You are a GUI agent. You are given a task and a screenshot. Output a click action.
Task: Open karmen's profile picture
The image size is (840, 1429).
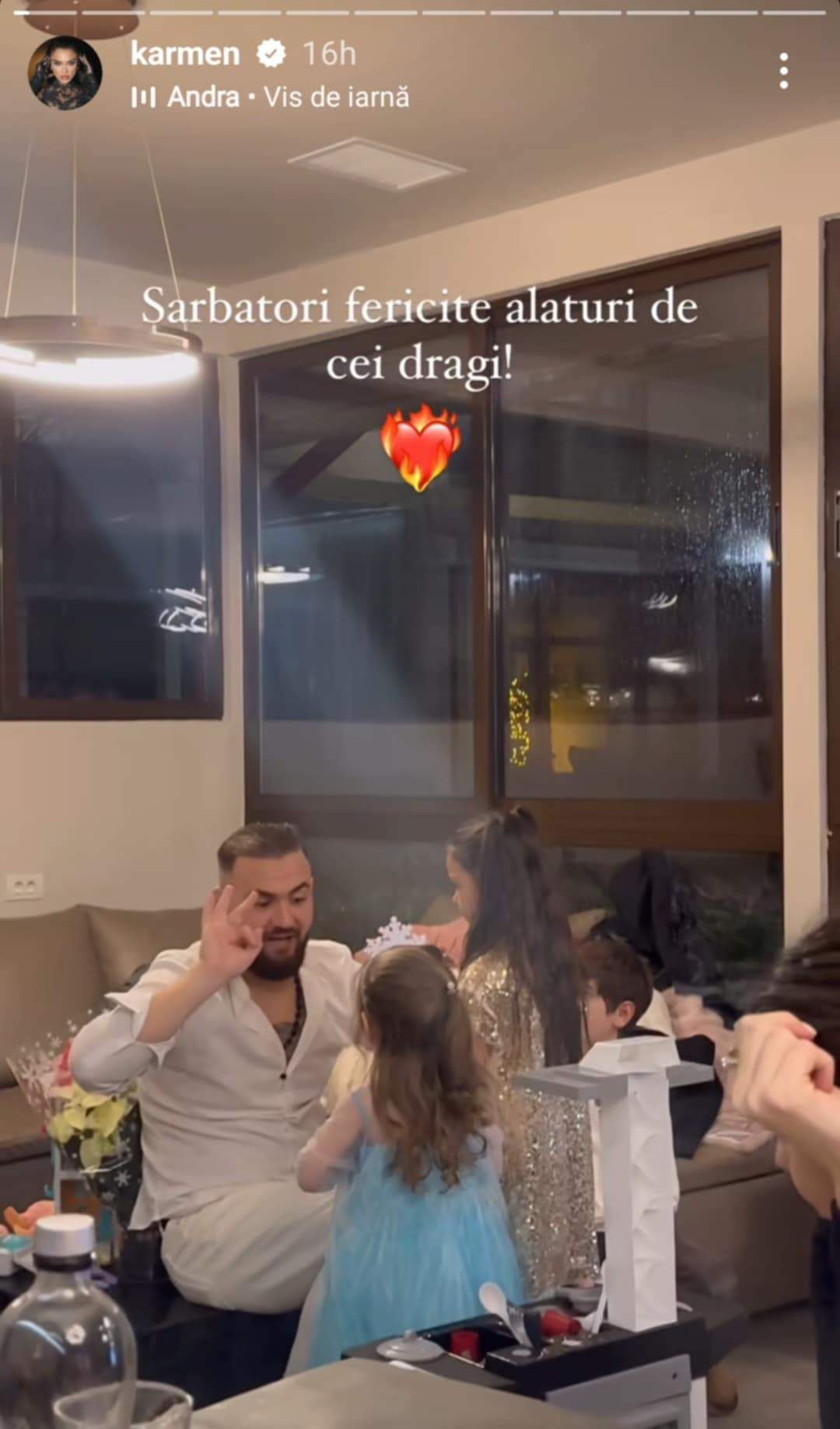(x=65, y=72)
